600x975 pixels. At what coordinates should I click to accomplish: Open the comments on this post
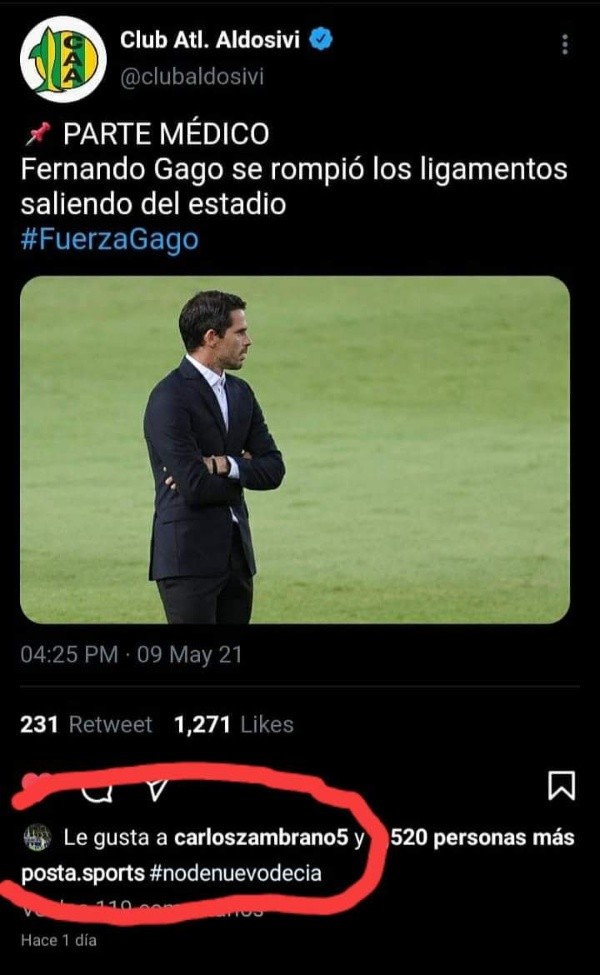[x=96, y=791]
